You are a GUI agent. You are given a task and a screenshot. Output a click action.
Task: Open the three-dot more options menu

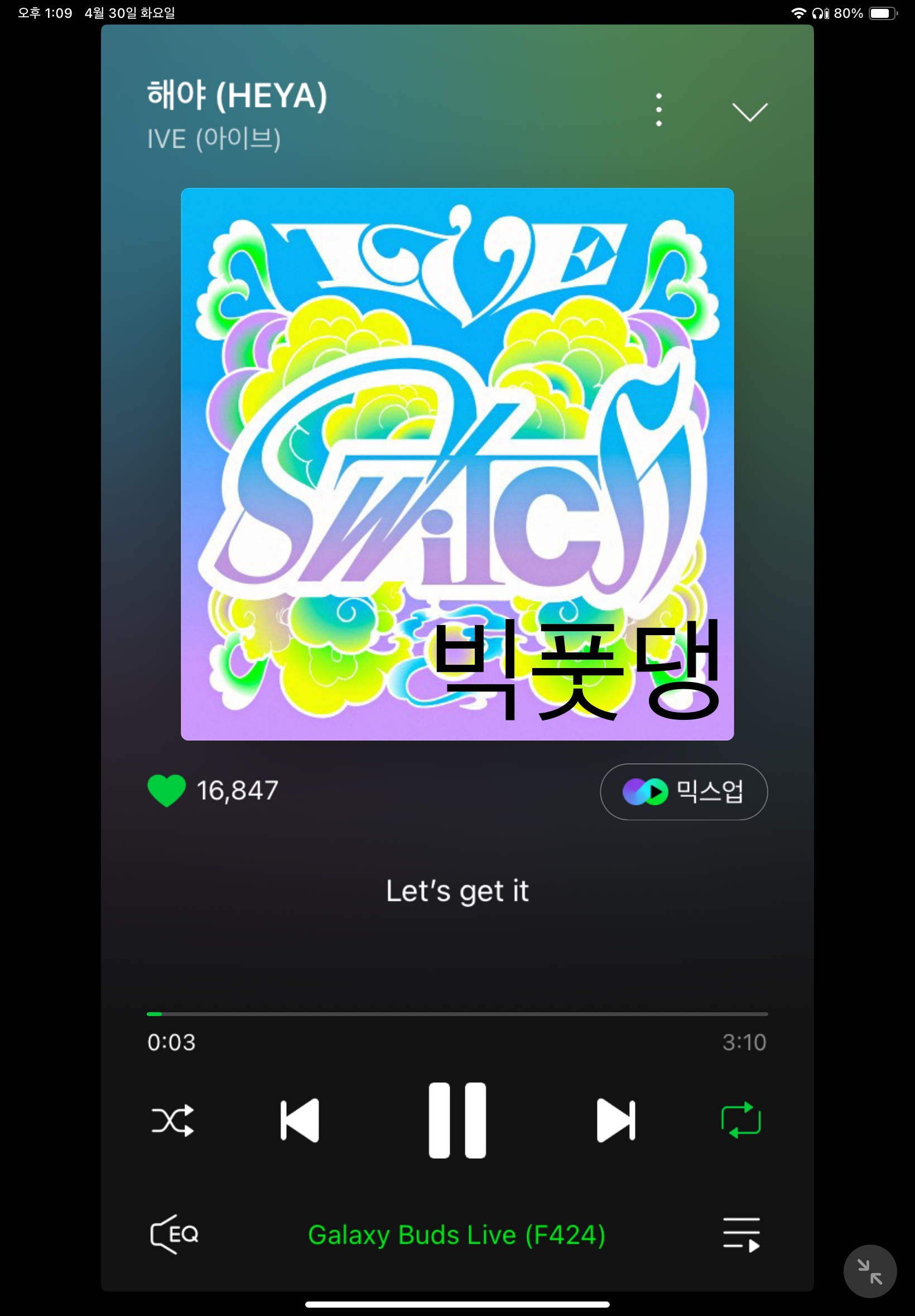659,110
